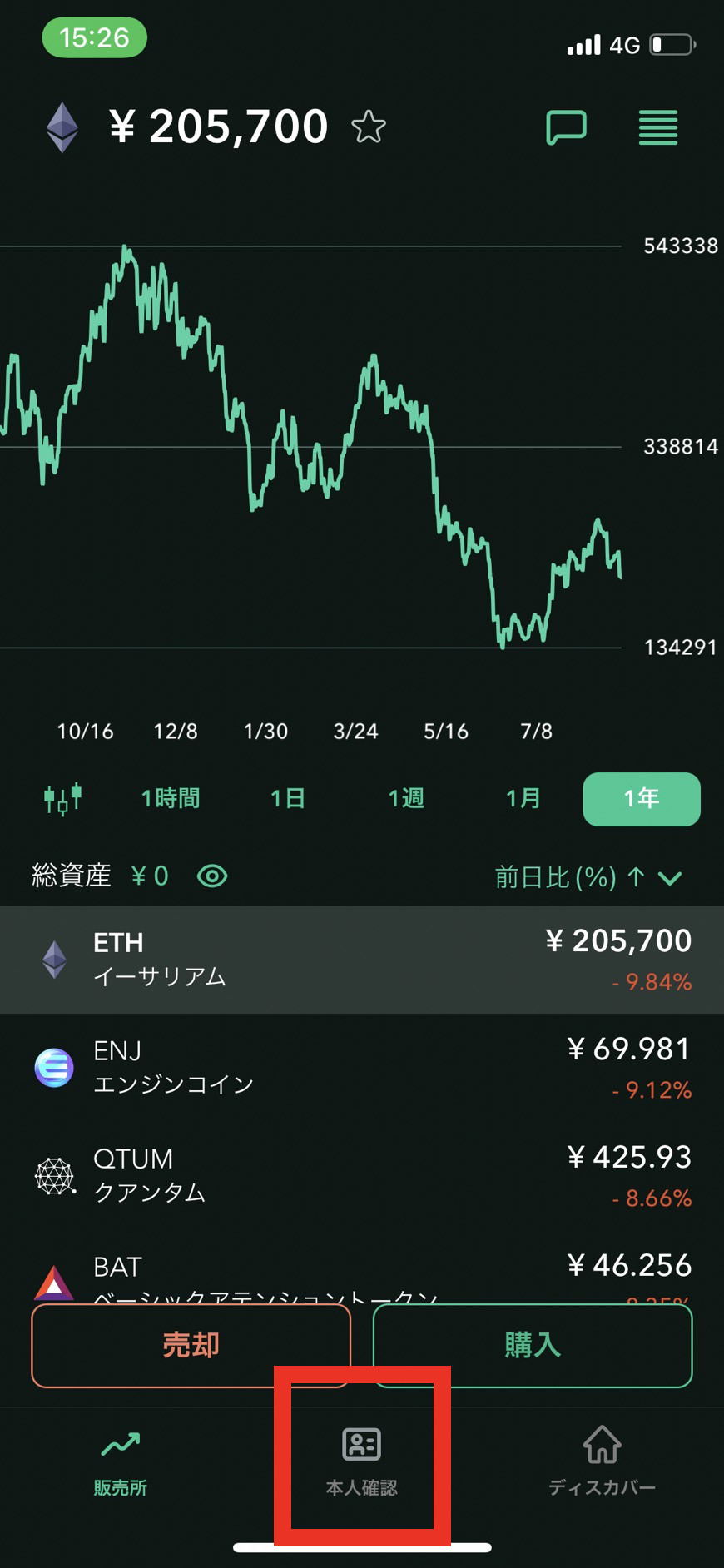Open the order book lines icon
The height and width of the screenshot is (1568, 724).
657,127
